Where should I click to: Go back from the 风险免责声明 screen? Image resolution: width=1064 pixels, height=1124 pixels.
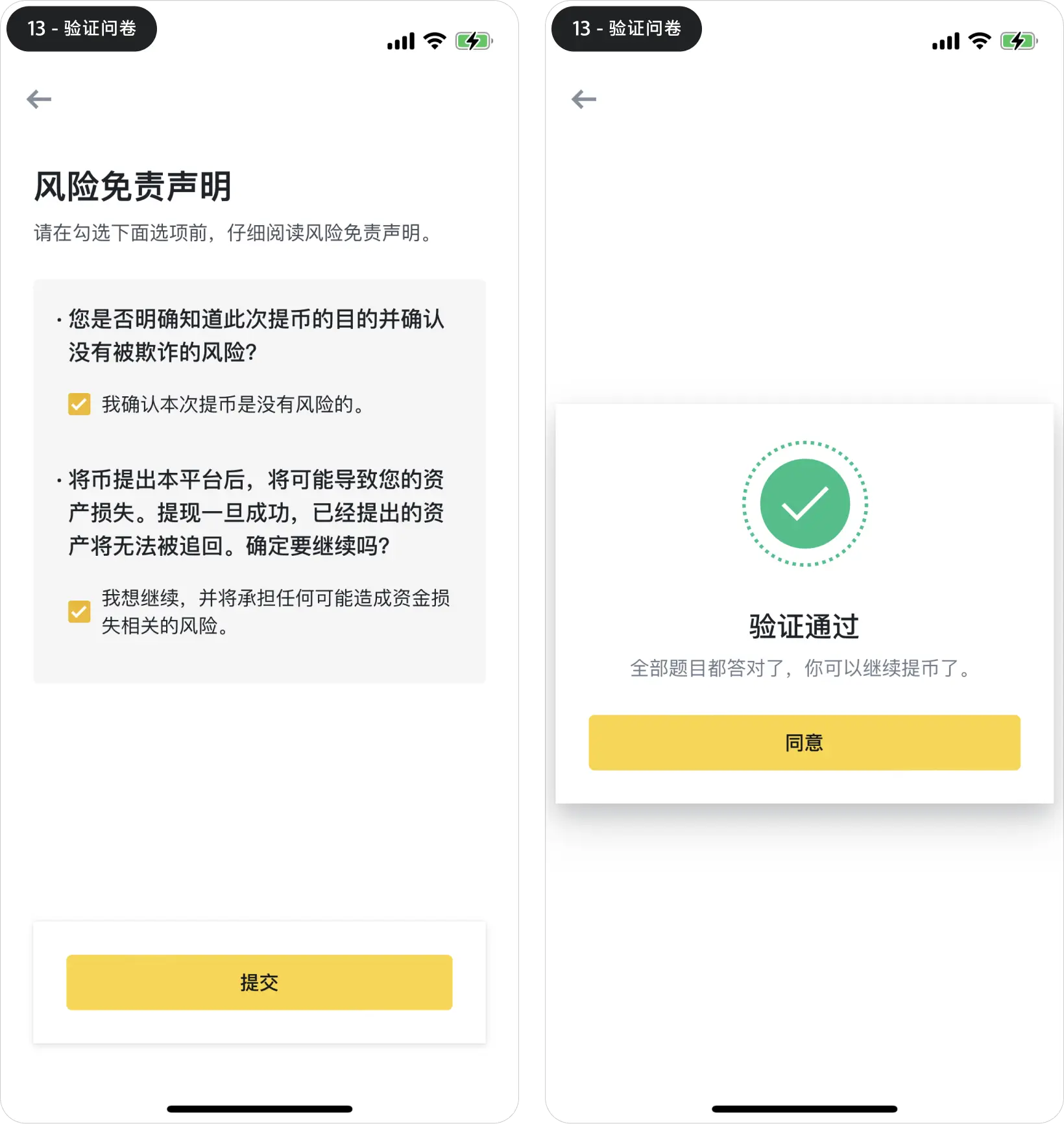click(x=39, y=99)
